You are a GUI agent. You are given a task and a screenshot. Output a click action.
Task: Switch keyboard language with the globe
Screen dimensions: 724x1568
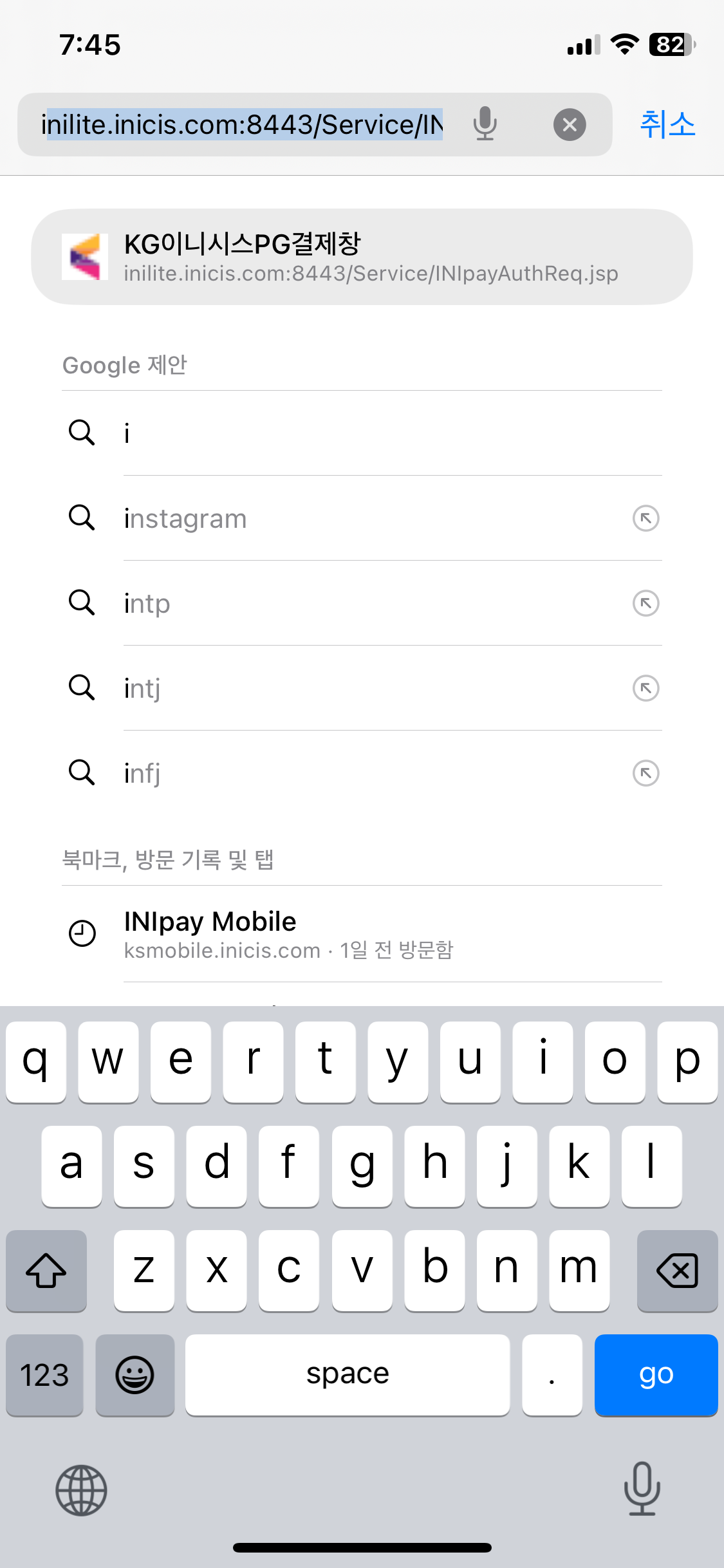(x=81, y=1490)
